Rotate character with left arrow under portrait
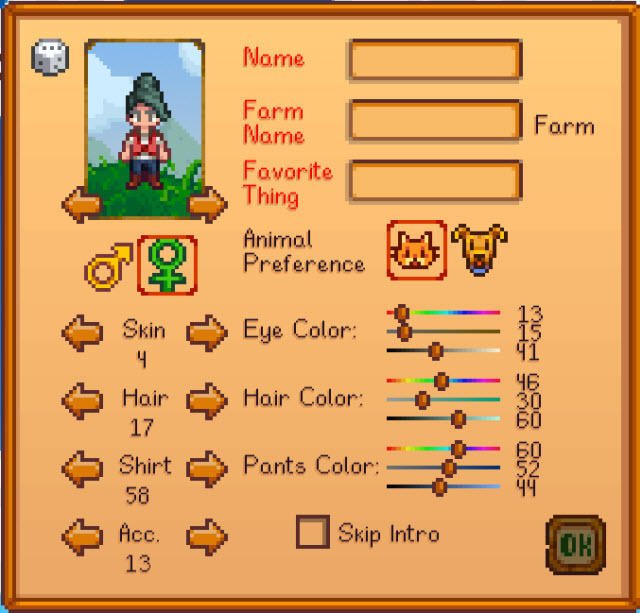The image size is (640, 613). click(82, 207)
